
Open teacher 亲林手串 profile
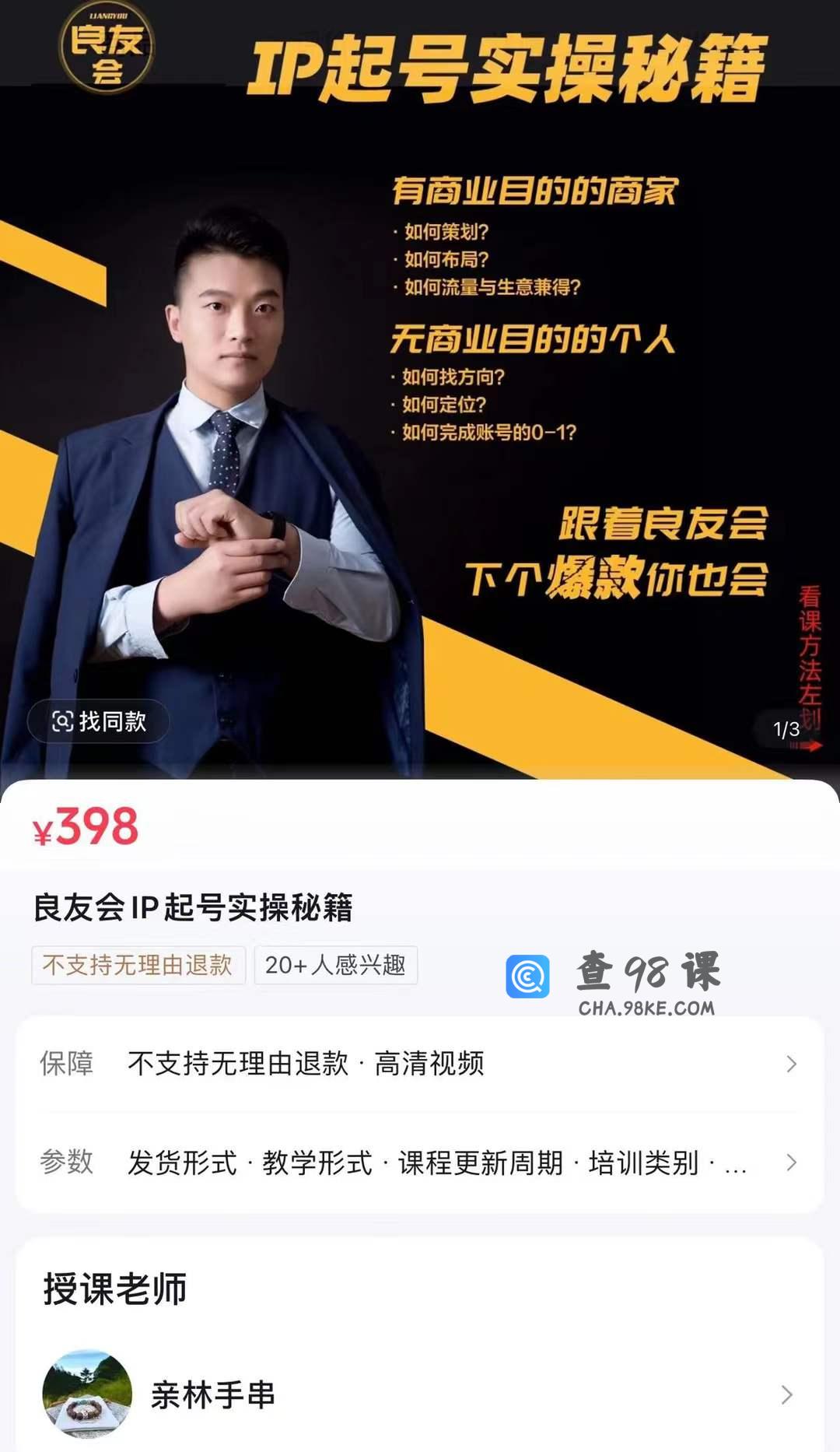(420, 1394)
